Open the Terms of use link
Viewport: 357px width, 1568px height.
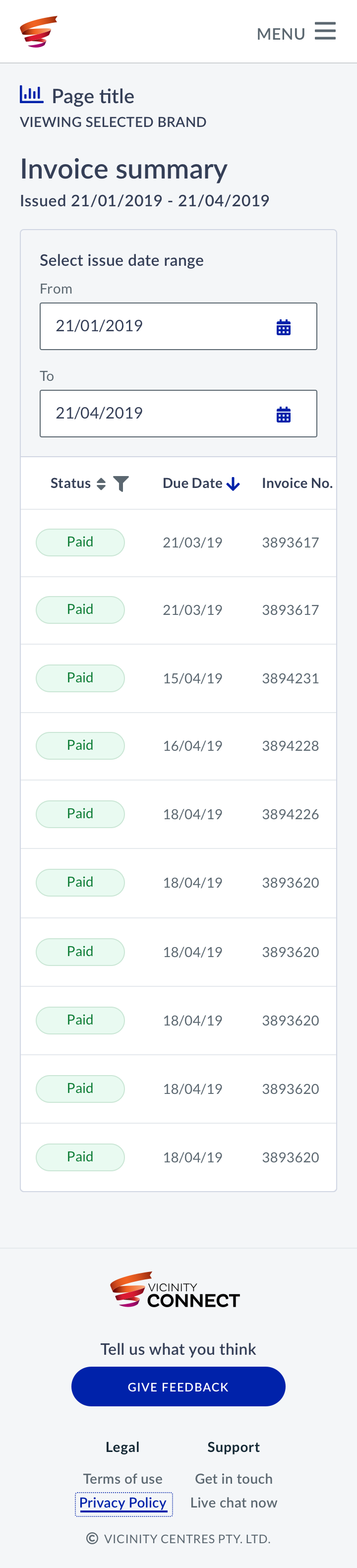[x=123, y=1479]
